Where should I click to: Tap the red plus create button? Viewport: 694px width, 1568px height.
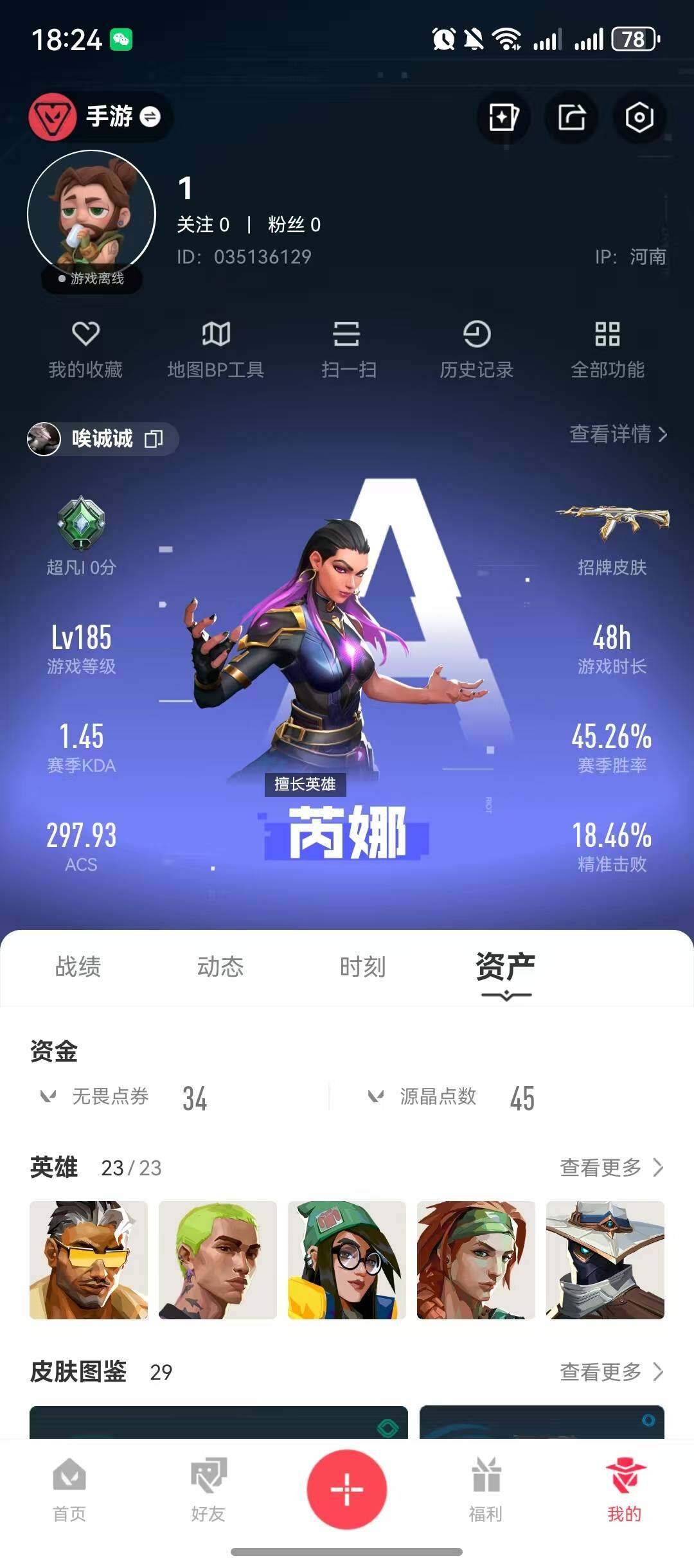click(347, 1488)
